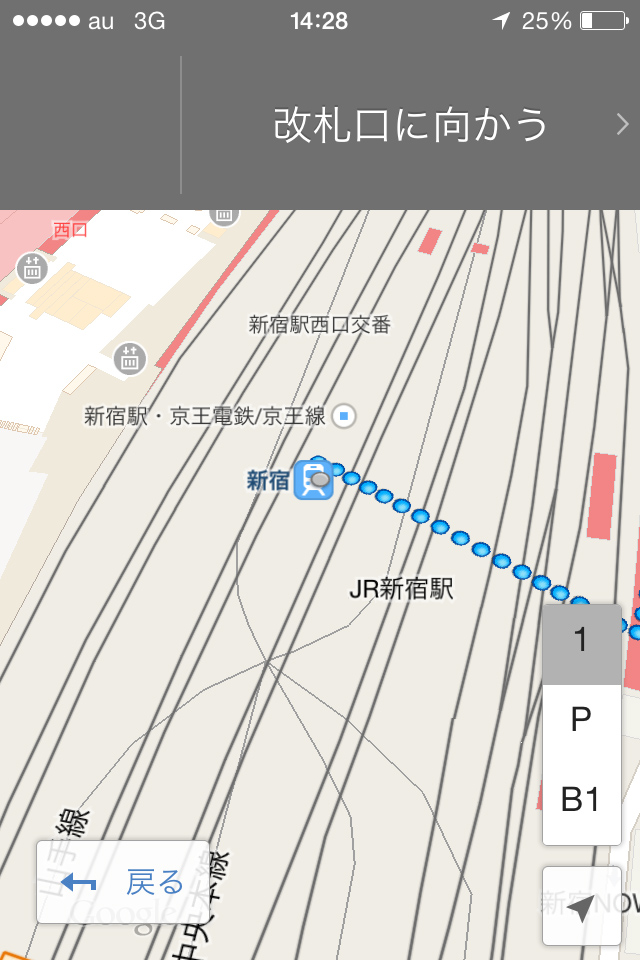Image resolution: width=640 pixels, height=960 pixels.
Task: Switch to floor P
Action: tap(581, 720)
